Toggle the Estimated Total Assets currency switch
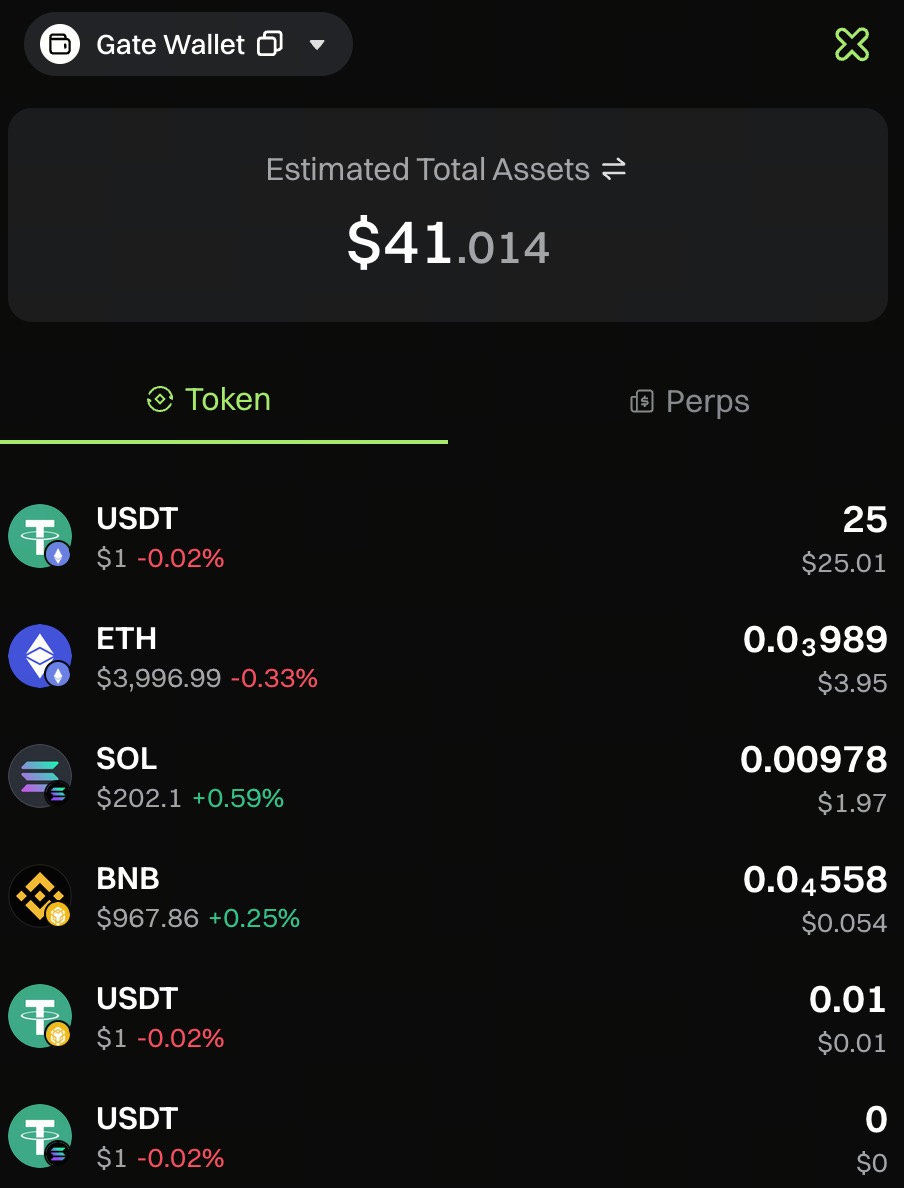Image resolution: width=904 pixels, height=1188 pixels. click(614, 170)
